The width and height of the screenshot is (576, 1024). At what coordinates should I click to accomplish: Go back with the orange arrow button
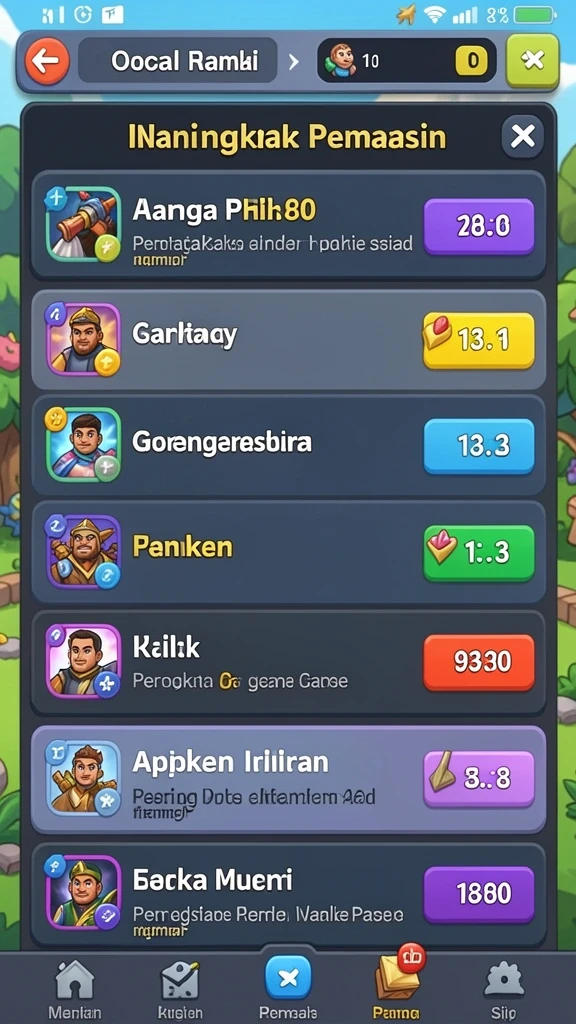[47, 61]
